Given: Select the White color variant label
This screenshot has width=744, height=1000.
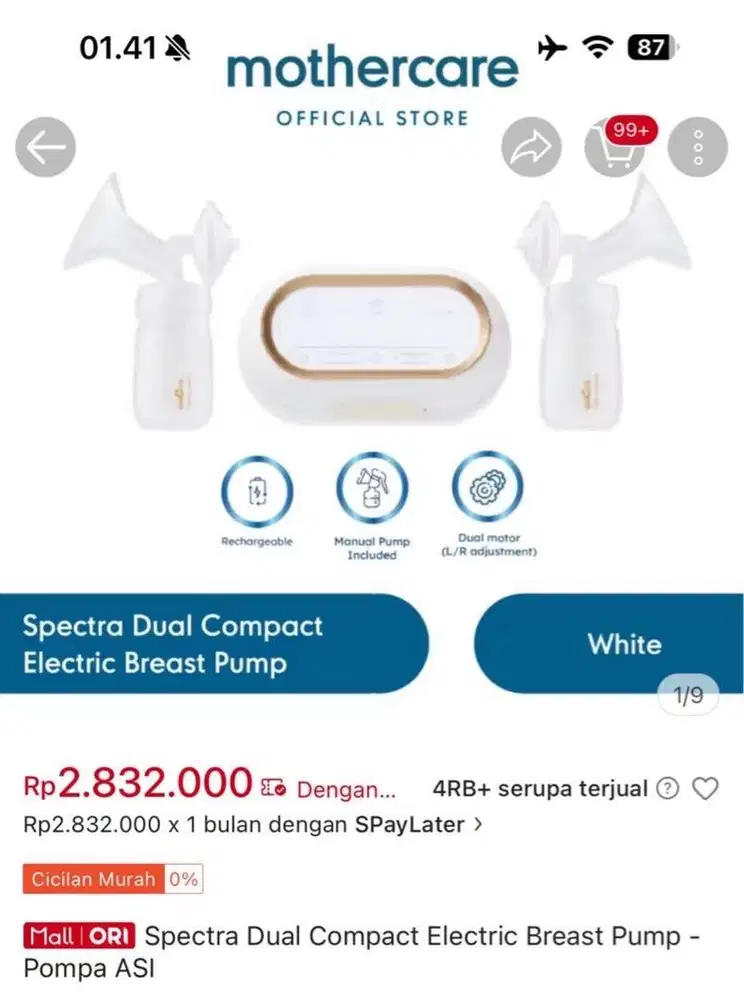Looking at the screenshot, I should pos(626,645).
